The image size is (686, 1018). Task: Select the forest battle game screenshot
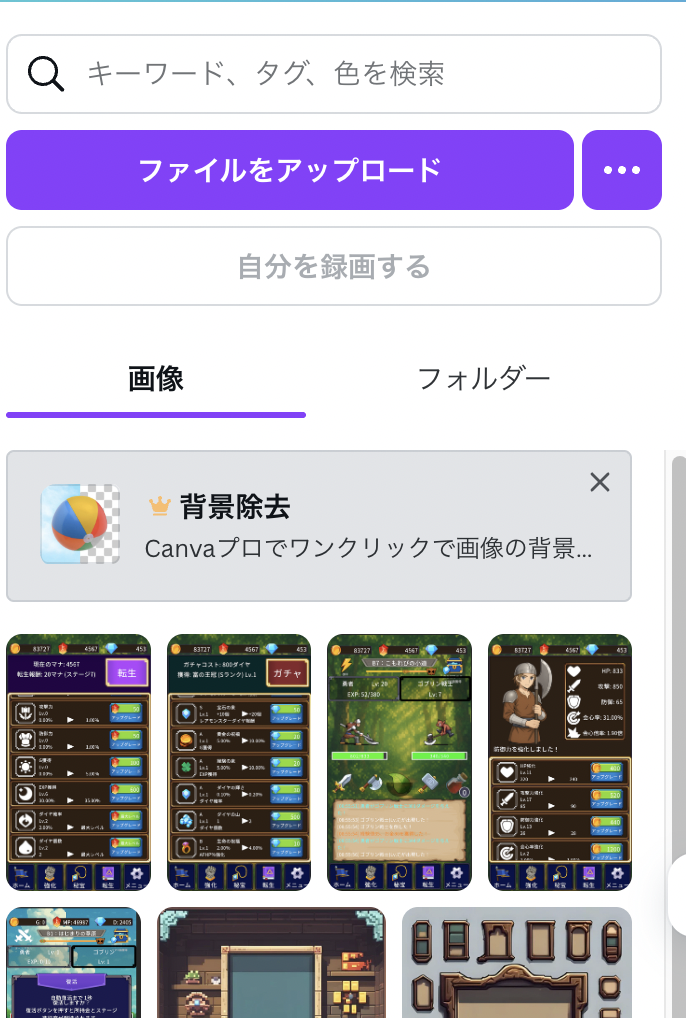point(399,762)
